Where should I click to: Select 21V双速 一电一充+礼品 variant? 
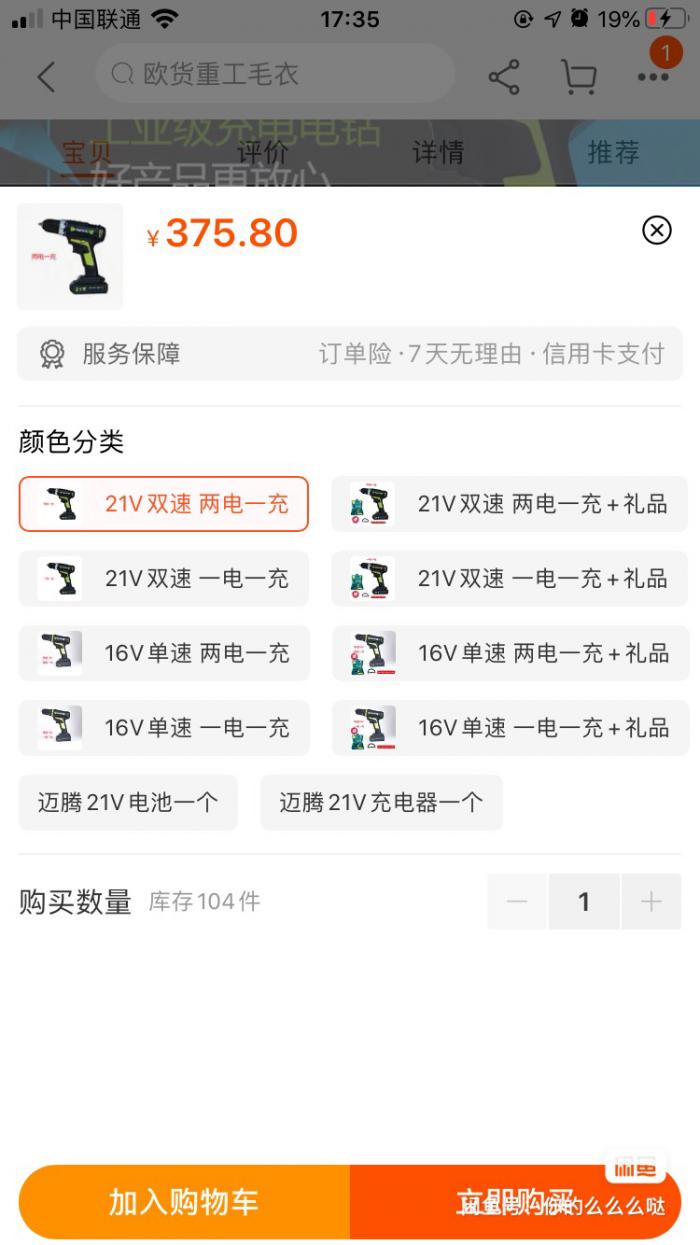pyautogui.click(x=509, y=579)
